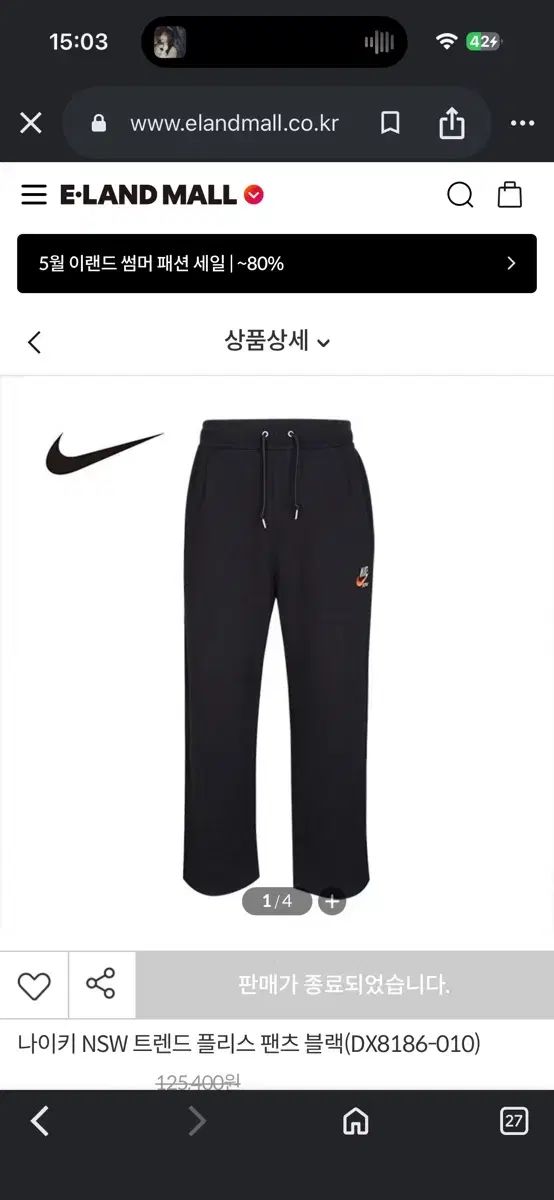Expand the 상품상세 dropdown
The width and height of the screenshot is (554, 1200).
tap(277, 341)
